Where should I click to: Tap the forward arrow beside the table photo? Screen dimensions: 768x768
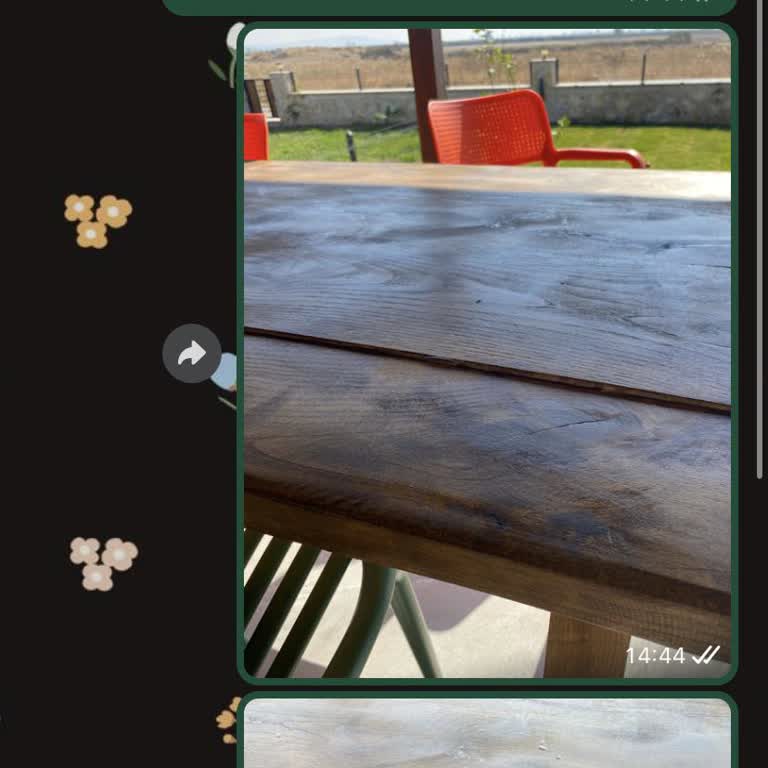[191, 353]
